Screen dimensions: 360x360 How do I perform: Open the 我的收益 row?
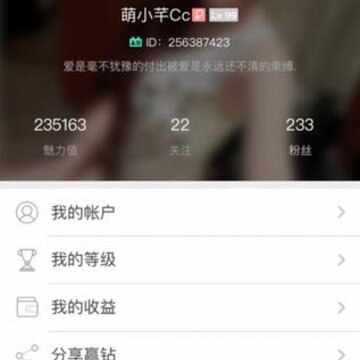(180, 307)
